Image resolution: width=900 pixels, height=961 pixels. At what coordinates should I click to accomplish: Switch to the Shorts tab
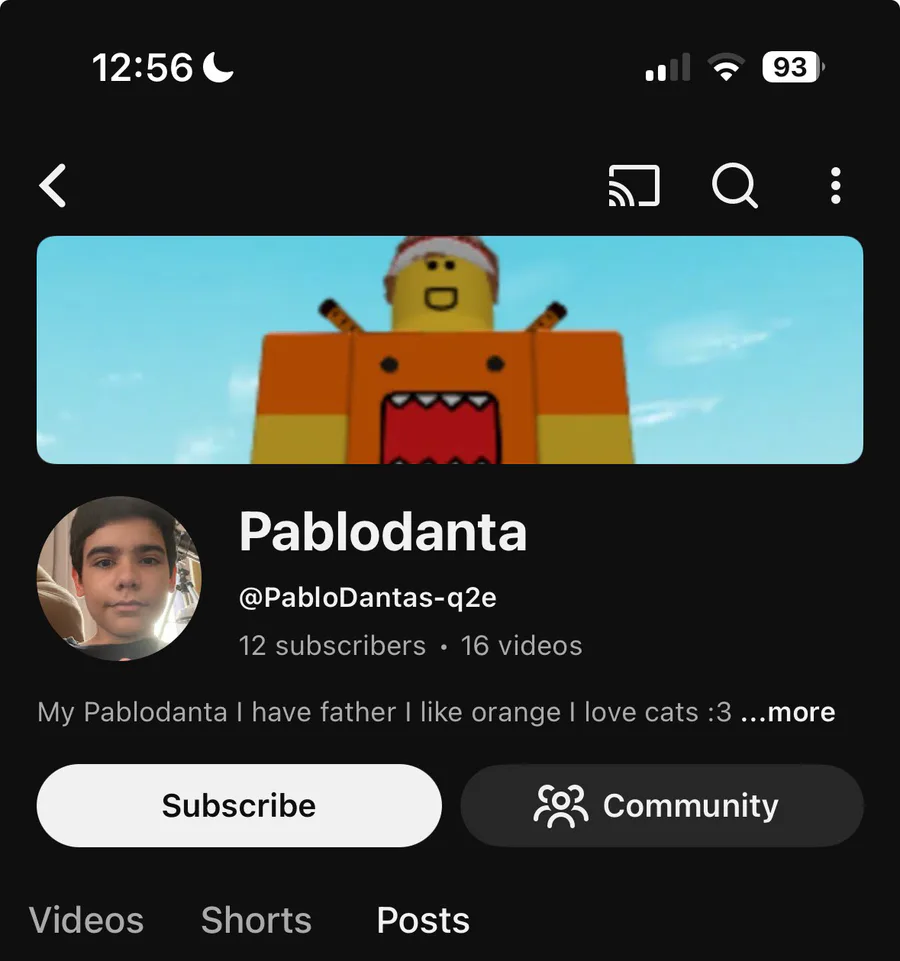tap(256, 920)
